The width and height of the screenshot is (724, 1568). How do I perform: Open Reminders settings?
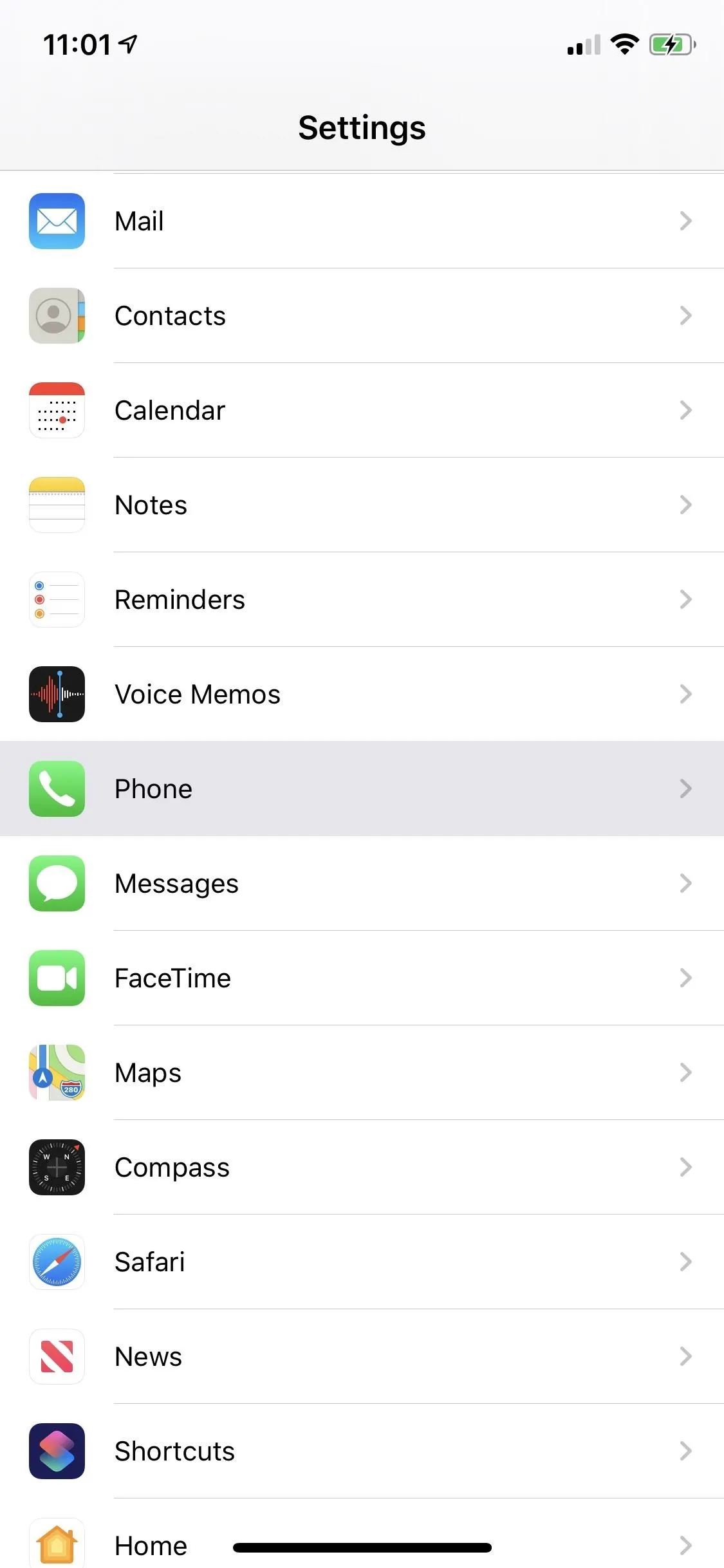point(362,599)
